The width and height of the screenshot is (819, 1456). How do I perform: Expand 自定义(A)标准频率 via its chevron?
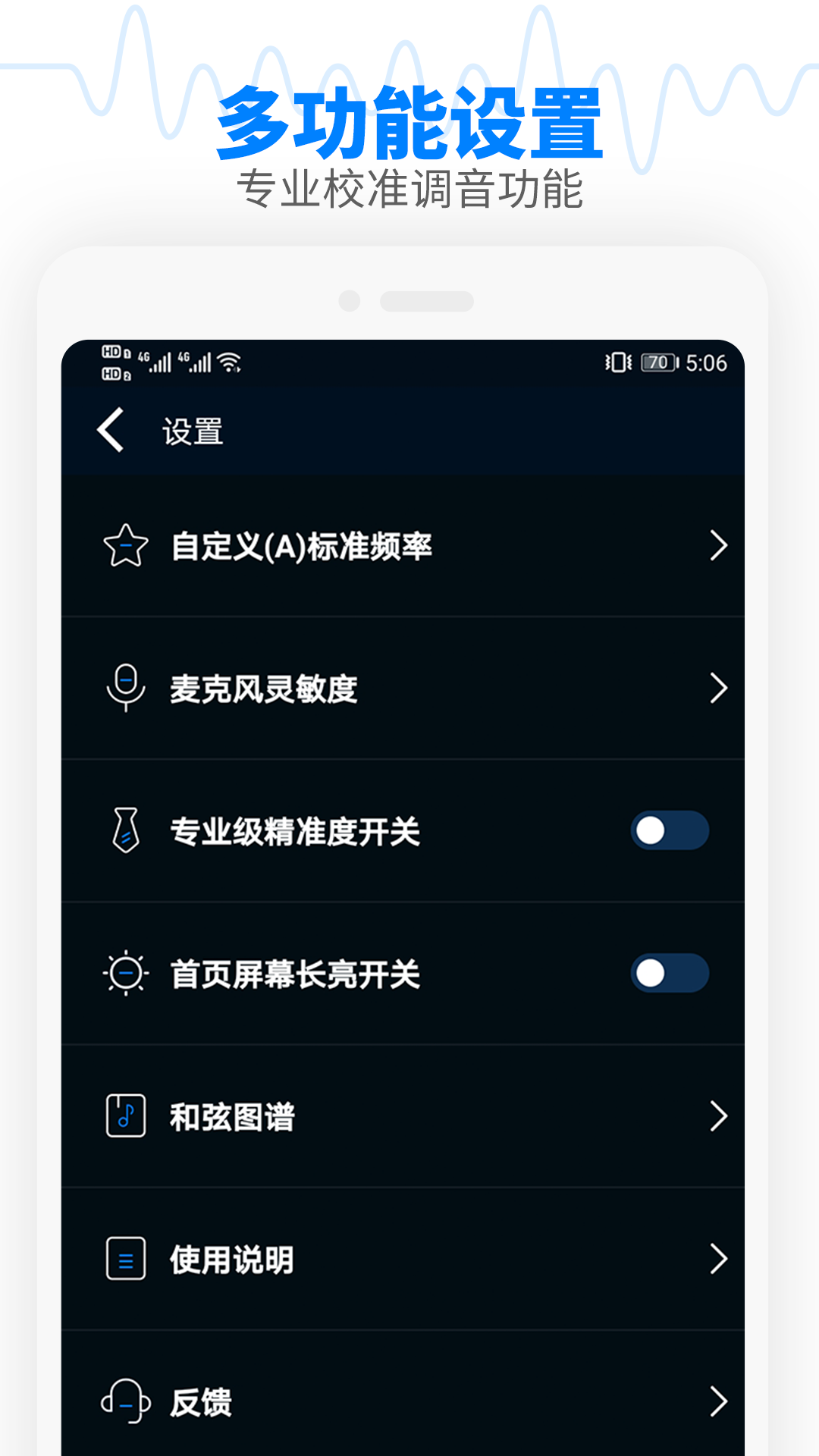[717, 544]
